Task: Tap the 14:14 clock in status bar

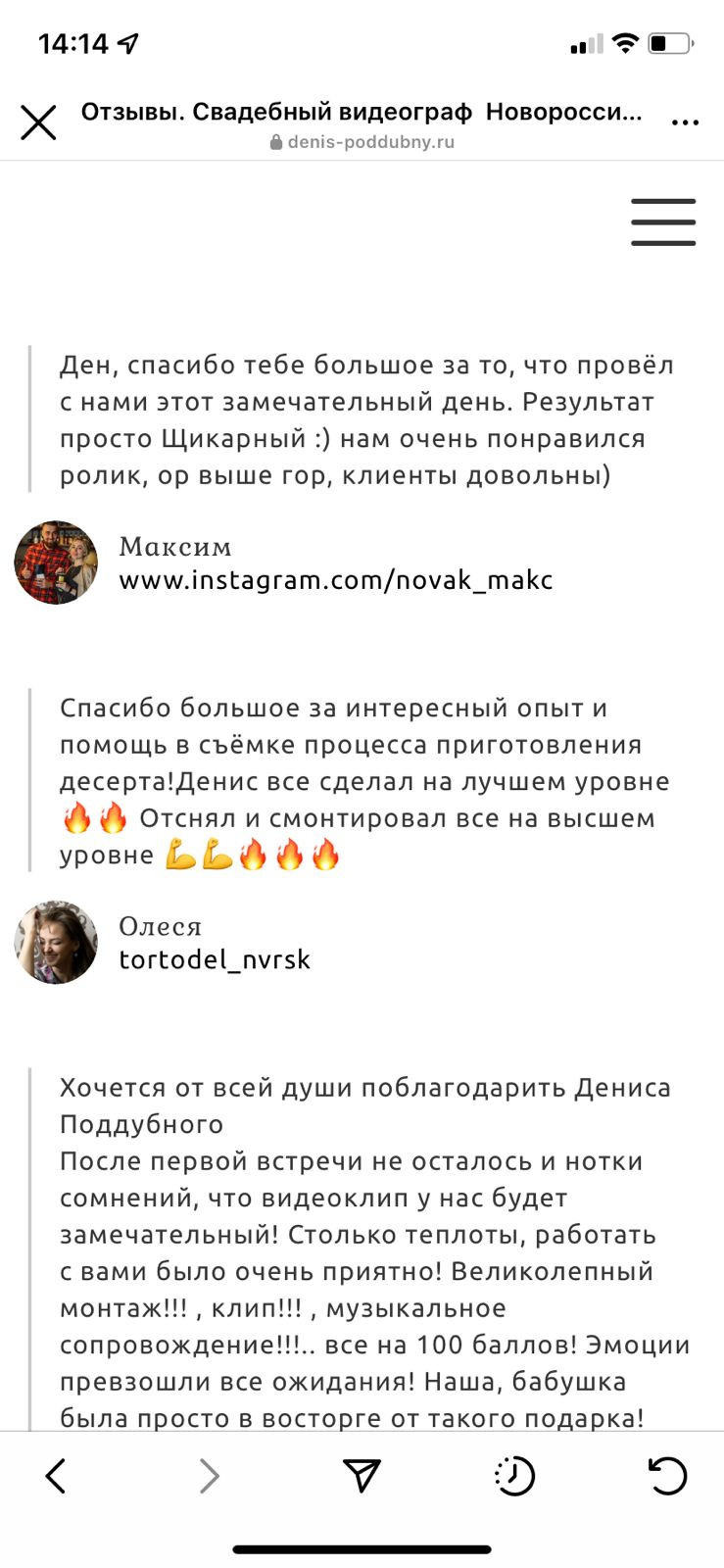Action: click(73, 42)
